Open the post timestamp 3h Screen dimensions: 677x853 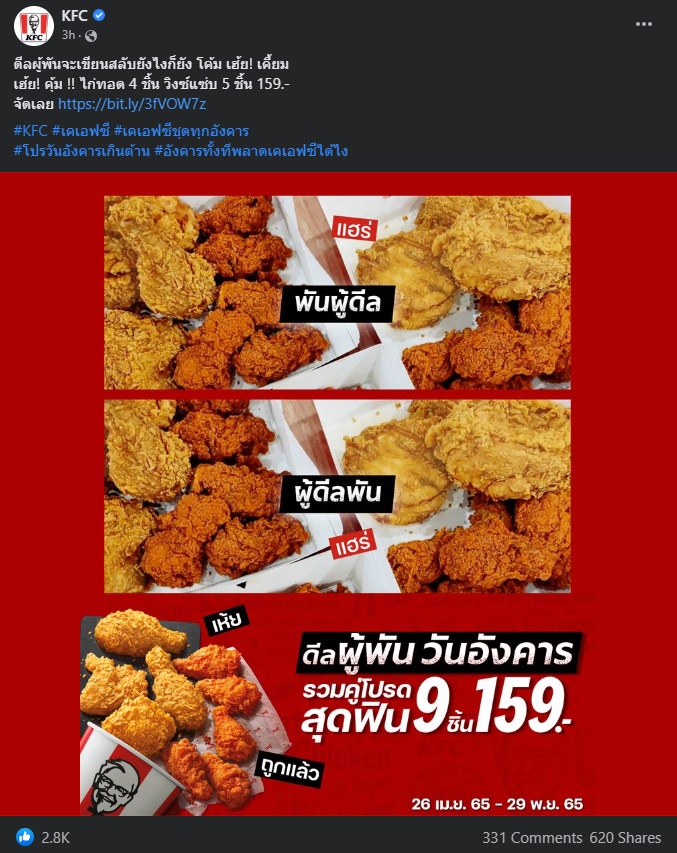pyautogui.click(x=68, y=35)
